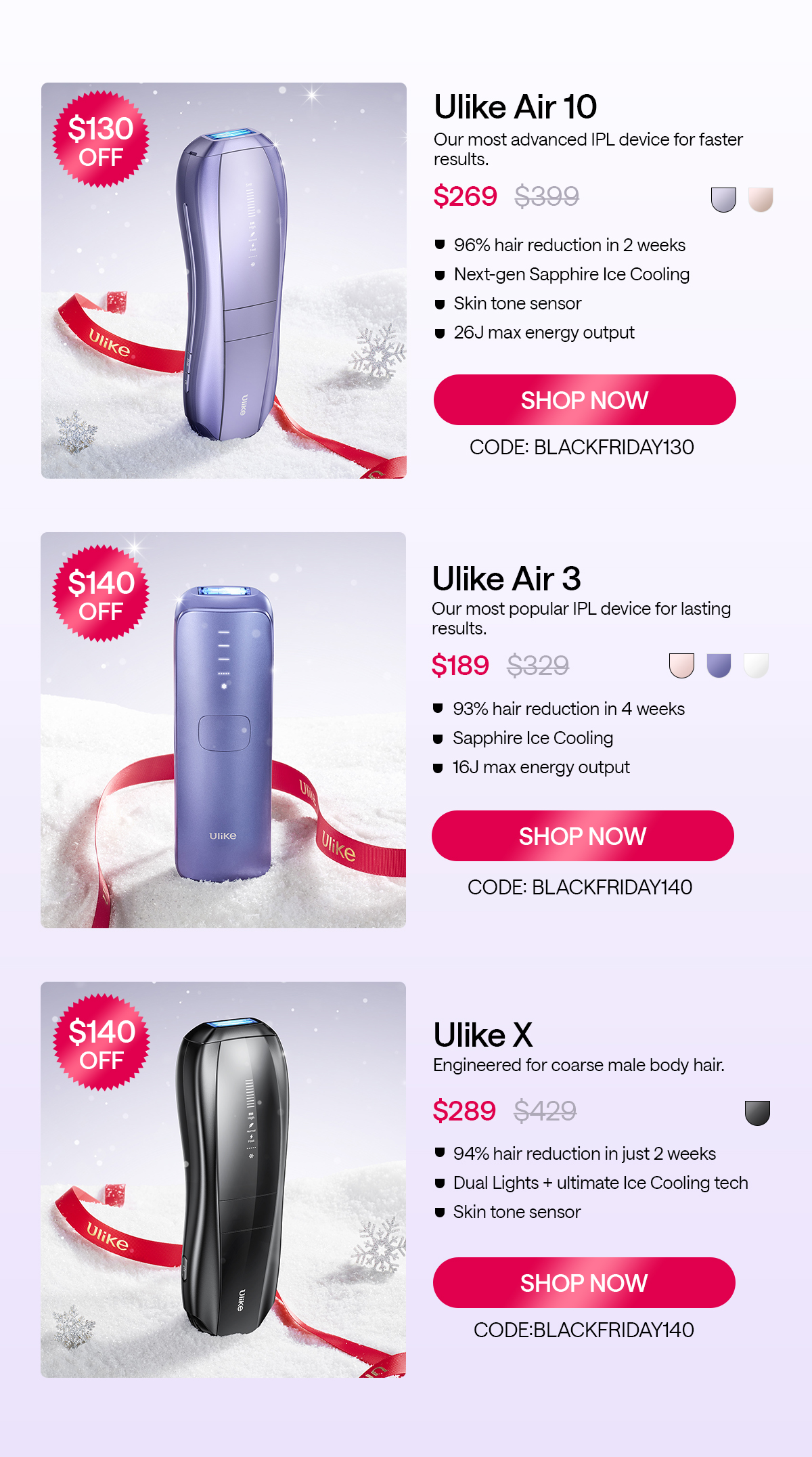Open the Ulike Air 10 product image
This screenshot has width=812, height=1457.
pos(224,281)
